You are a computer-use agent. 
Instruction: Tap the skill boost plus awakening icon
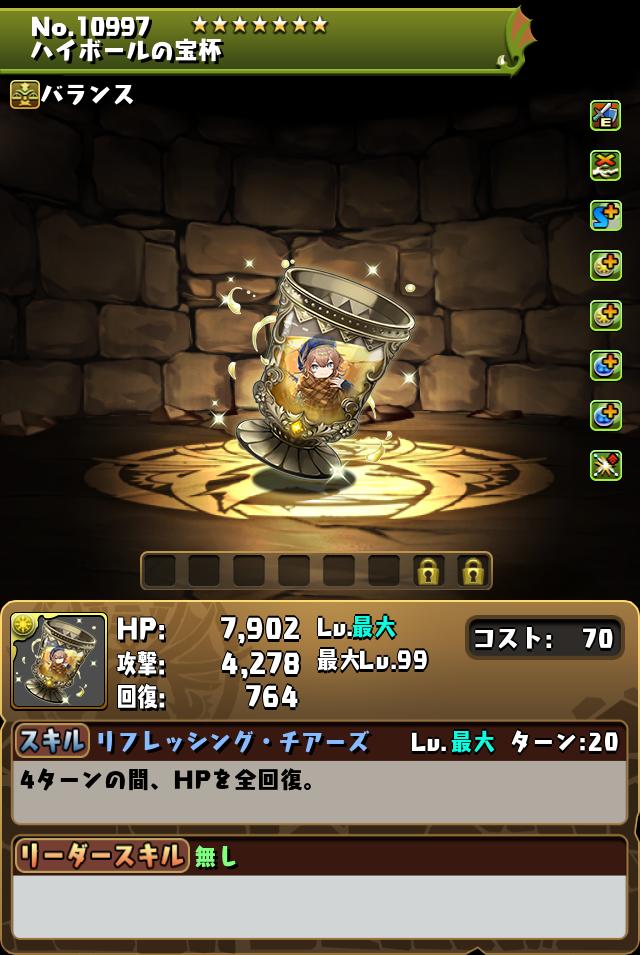pos(606,215)
